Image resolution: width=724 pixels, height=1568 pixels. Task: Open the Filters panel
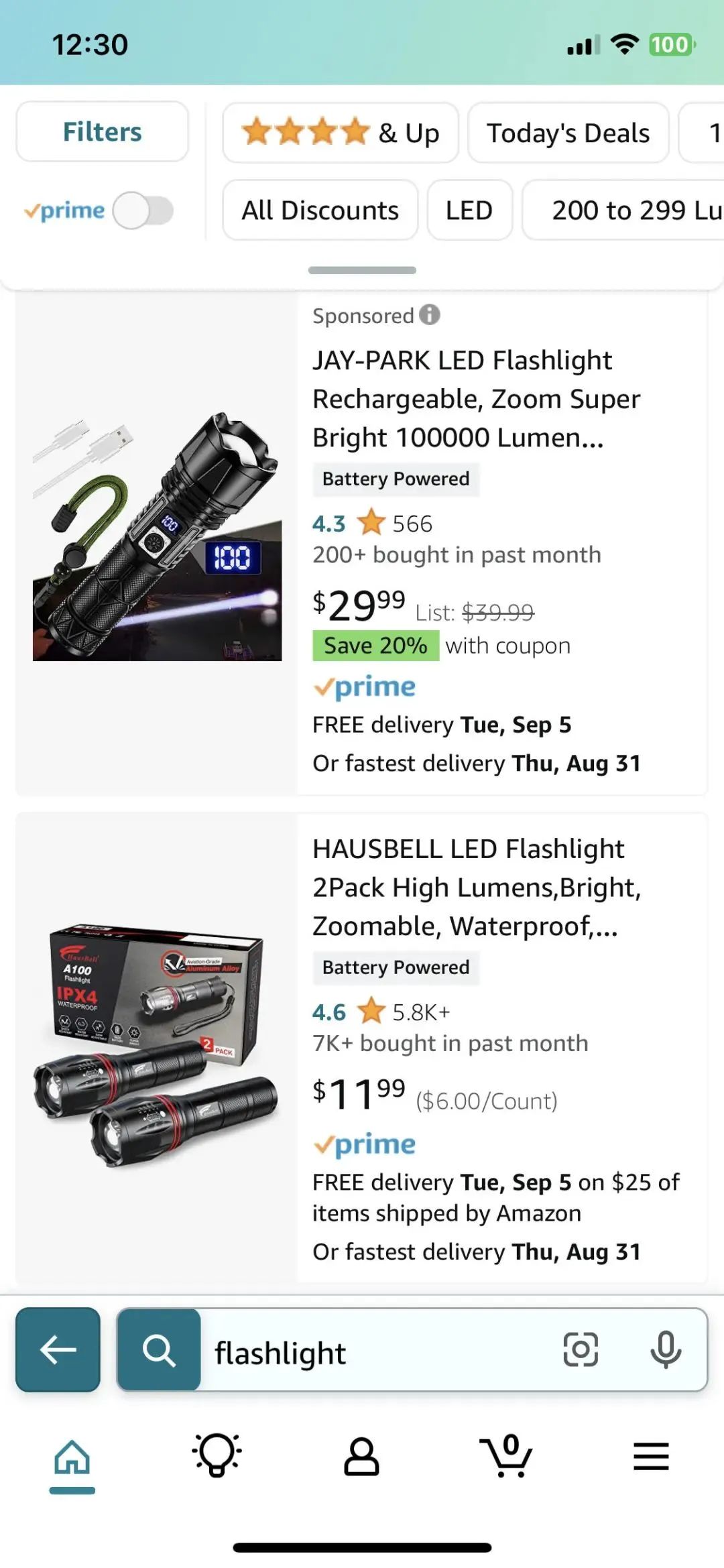click(102, 131)
